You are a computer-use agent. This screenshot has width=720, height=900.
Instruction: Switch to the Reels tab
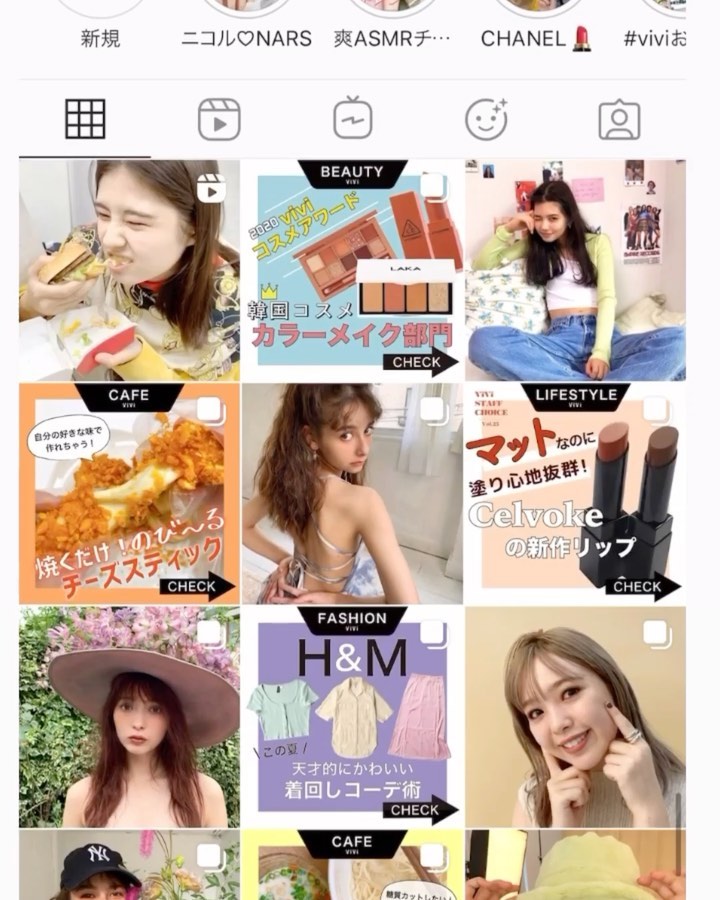(219, 120)
